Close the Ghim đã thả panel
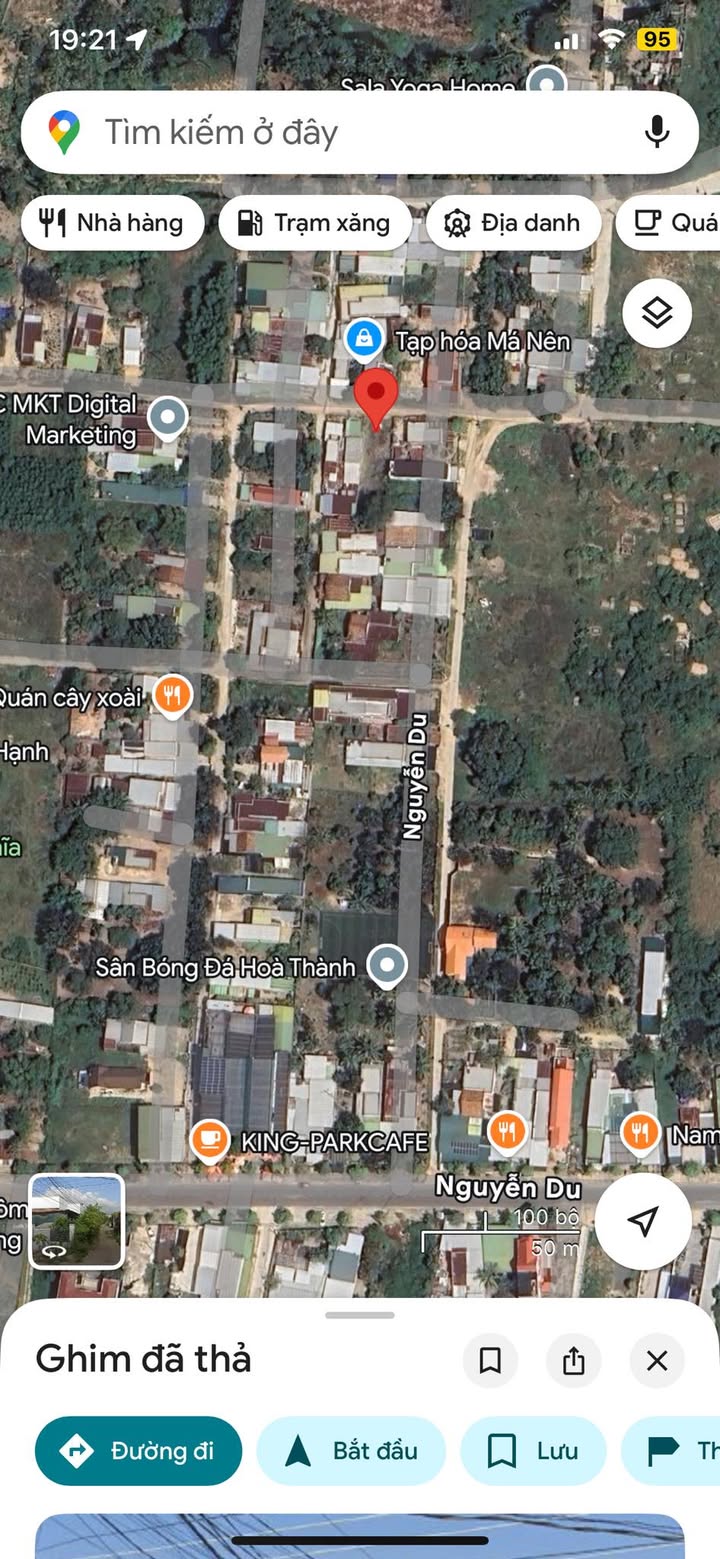The height and width of the screenshot is (1559, 720). point(657,1360)
